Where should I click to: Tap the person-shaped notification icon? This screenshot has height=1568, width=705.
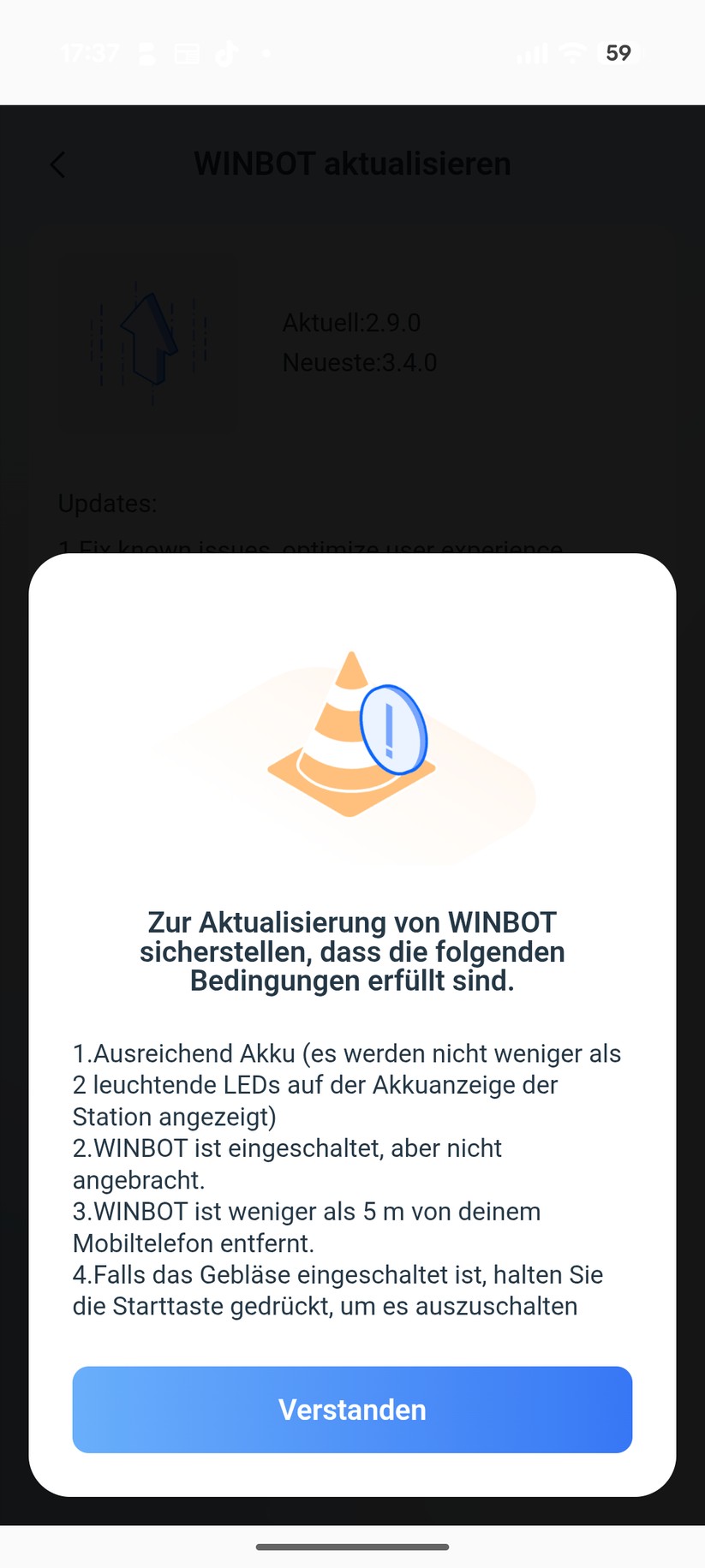click(x=146, y=53)
